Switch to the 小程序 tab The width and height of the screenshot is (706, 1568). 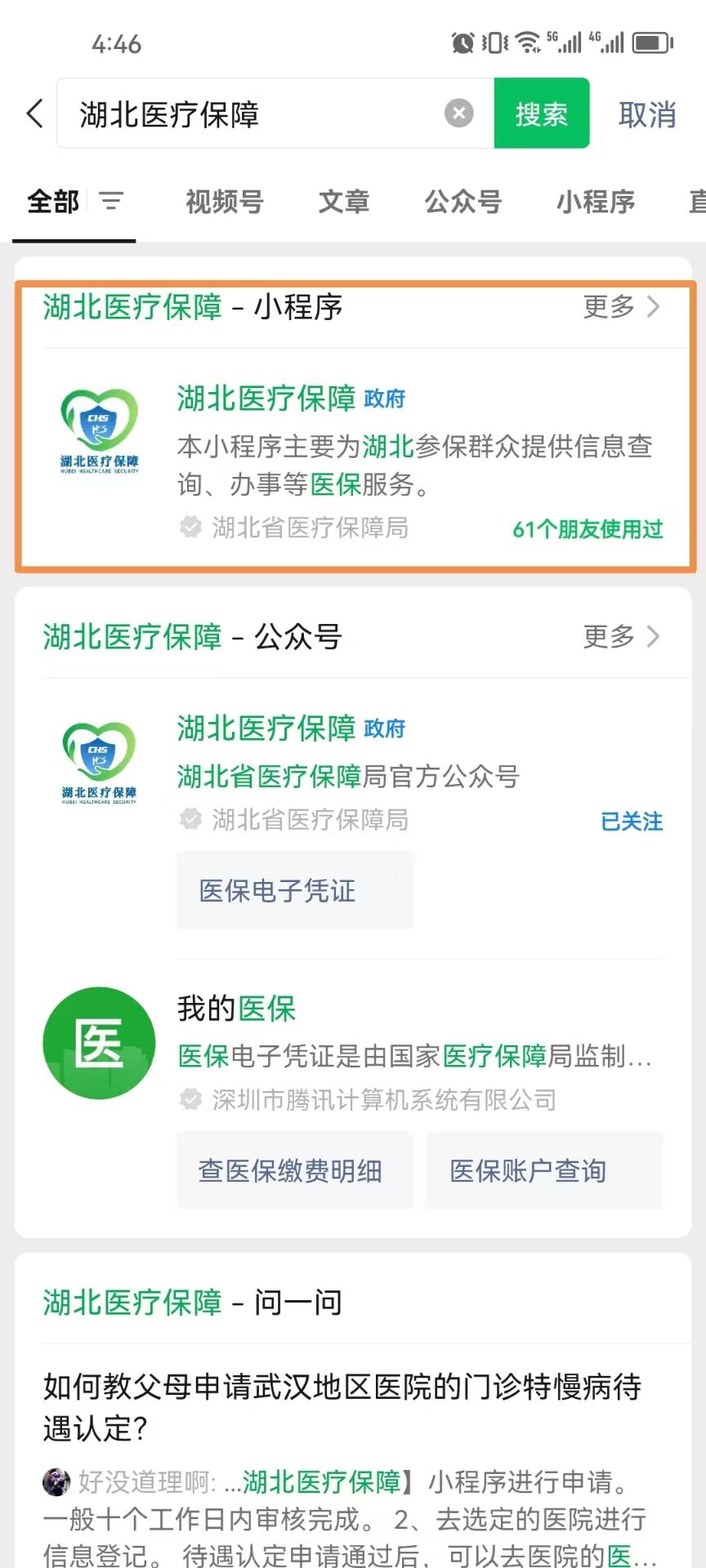coord(596,202)
